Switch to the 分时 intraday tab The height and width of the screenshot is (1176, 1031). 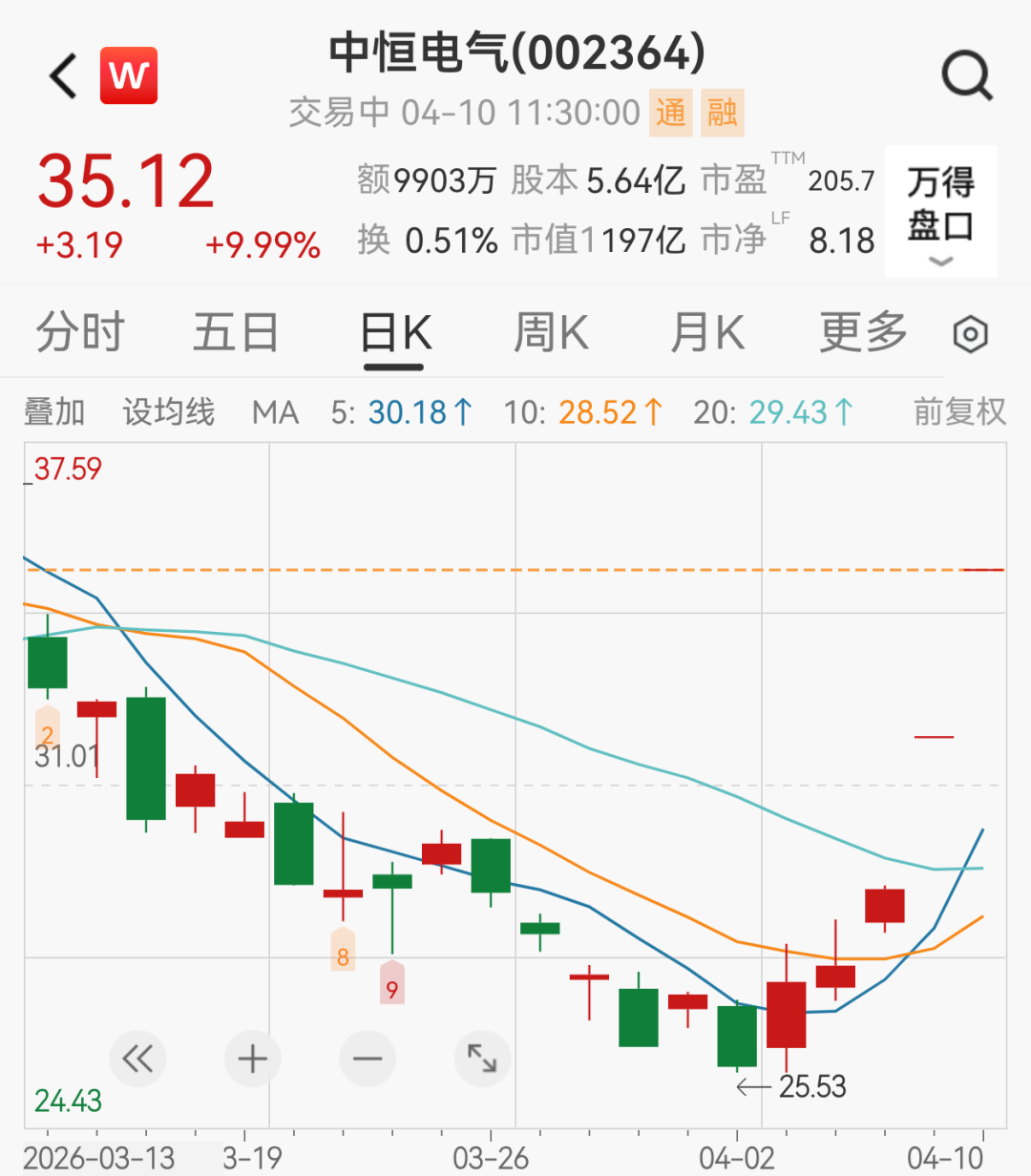(80, 333)
